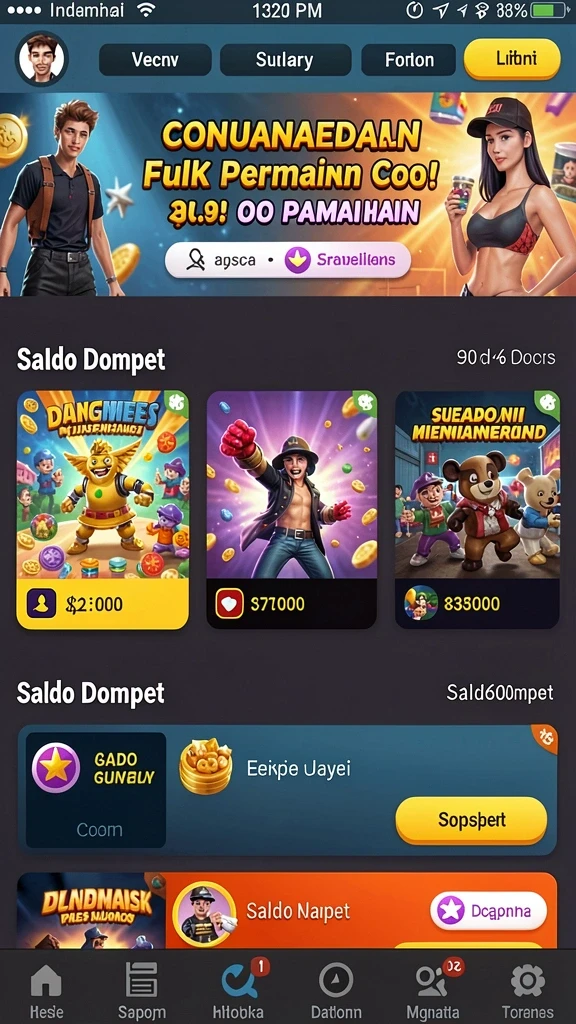Switch to the Surlary tab
Screen dimensions: 576x1024
pyautogui.click(x=285, y=60)
